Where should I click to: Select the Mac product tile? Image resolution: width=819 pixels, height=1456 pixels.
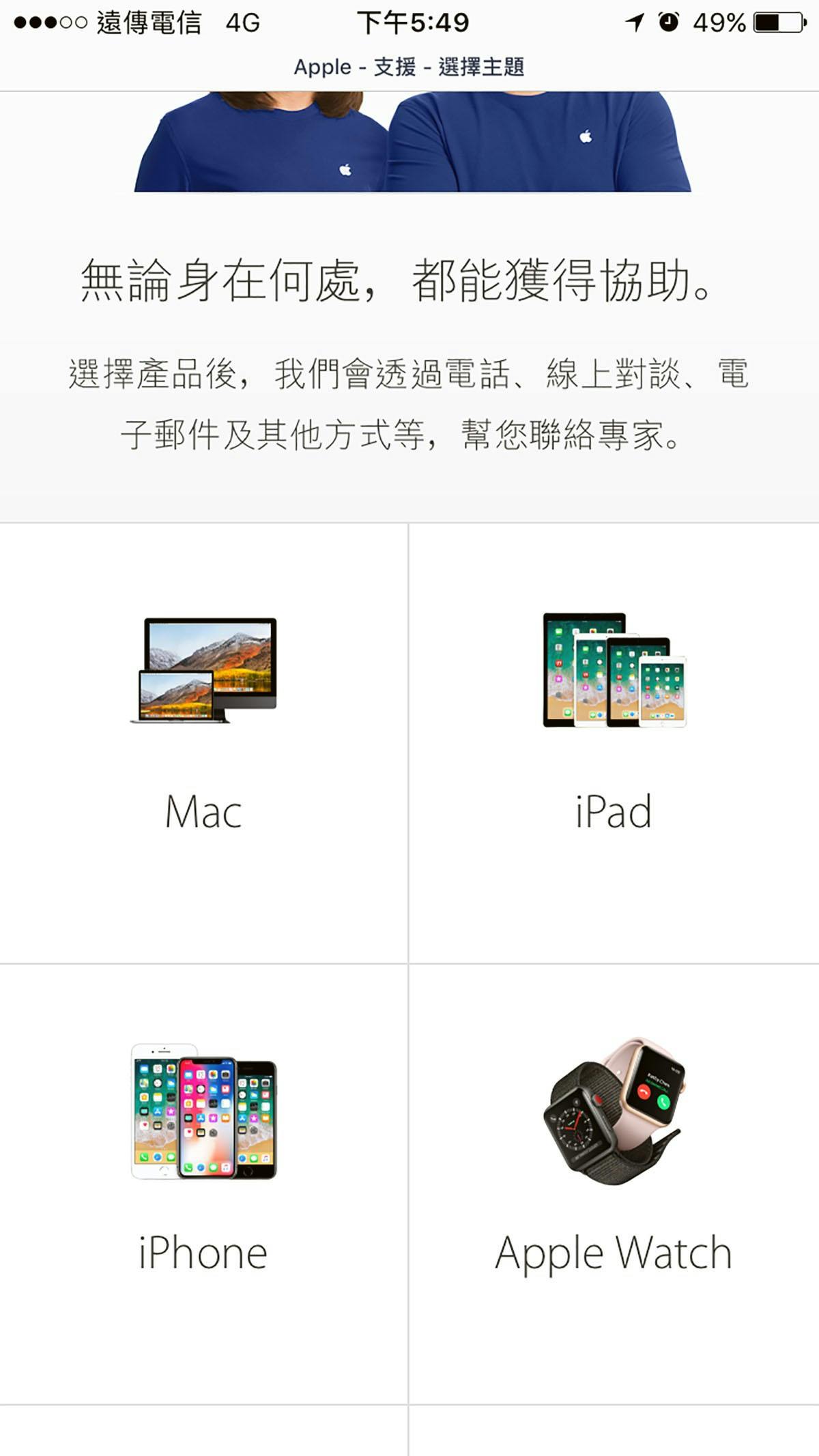coord(203,742)
